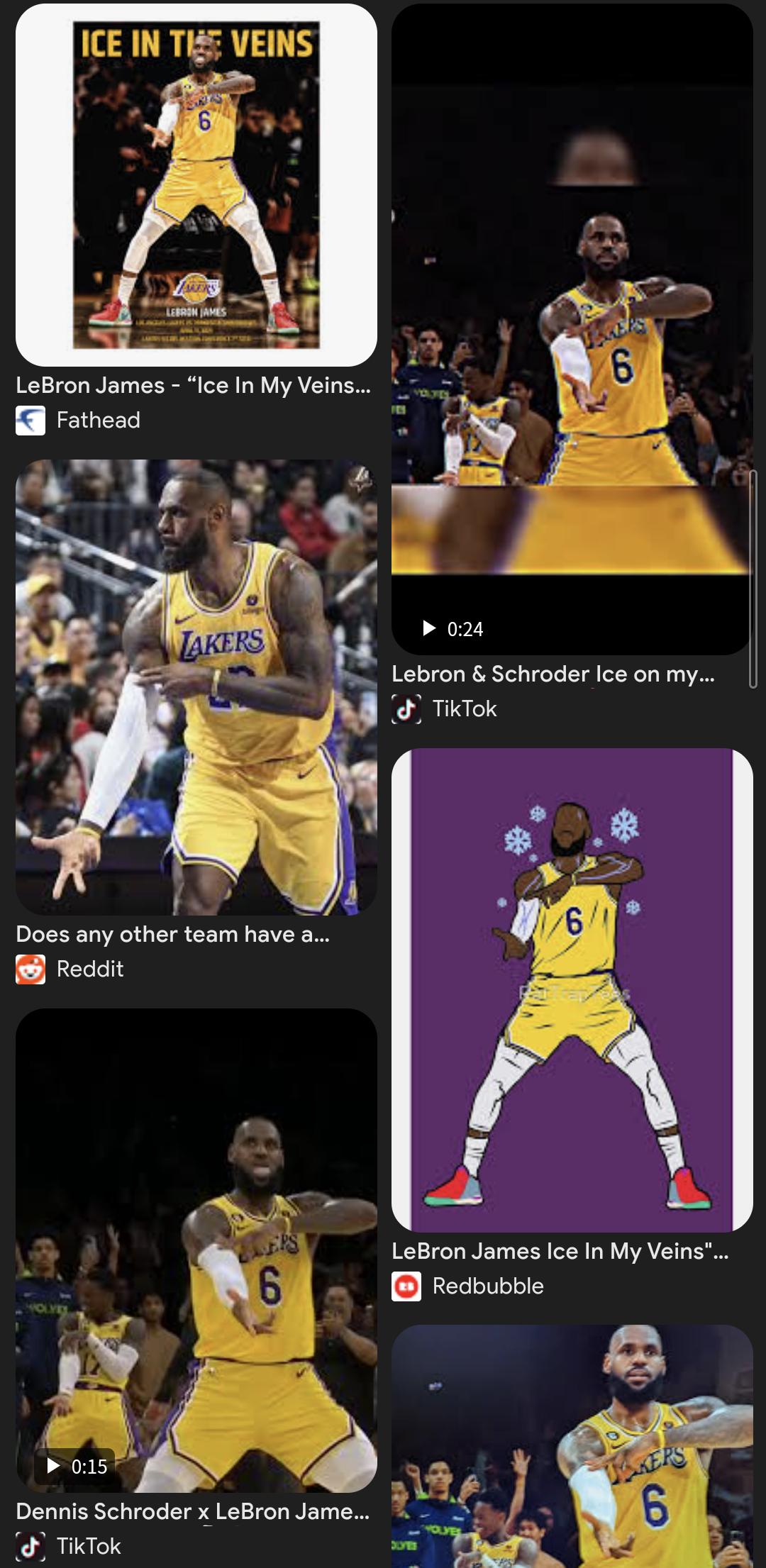
Task: Open the 0:24 TikTok video result
Action: point(572,329)
